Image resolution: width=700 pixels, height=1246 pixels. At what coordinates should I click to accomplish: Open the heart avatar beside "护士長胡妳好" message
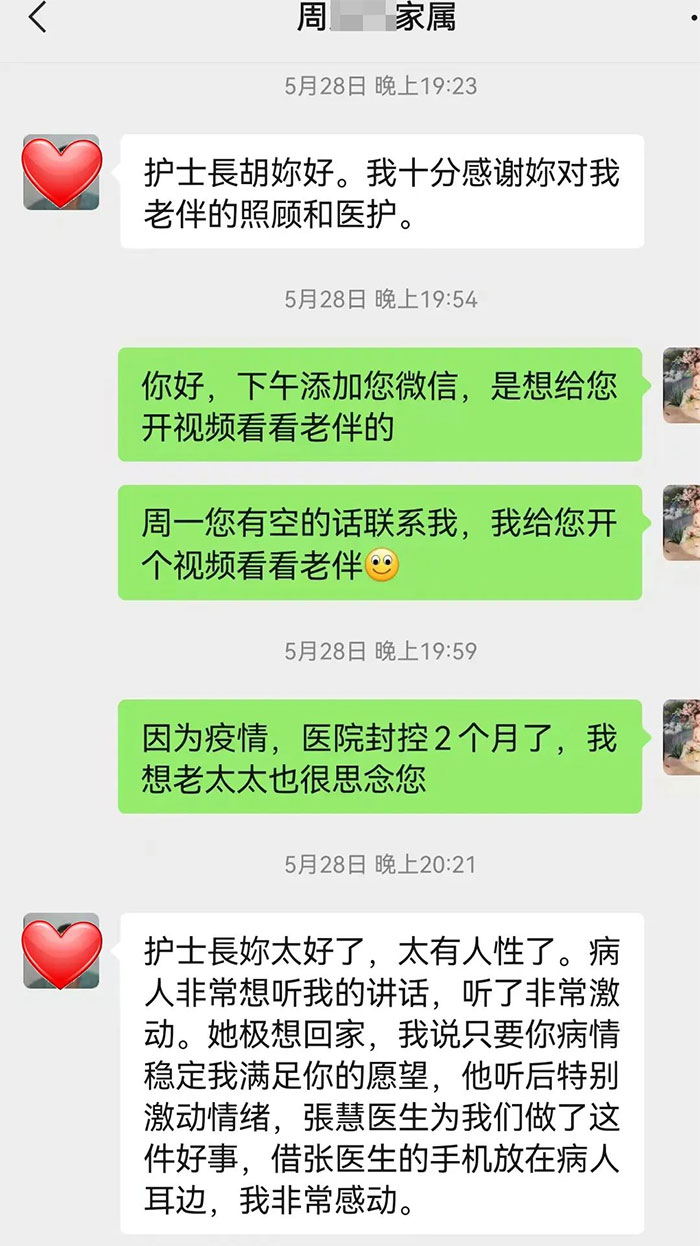point(61,172)
